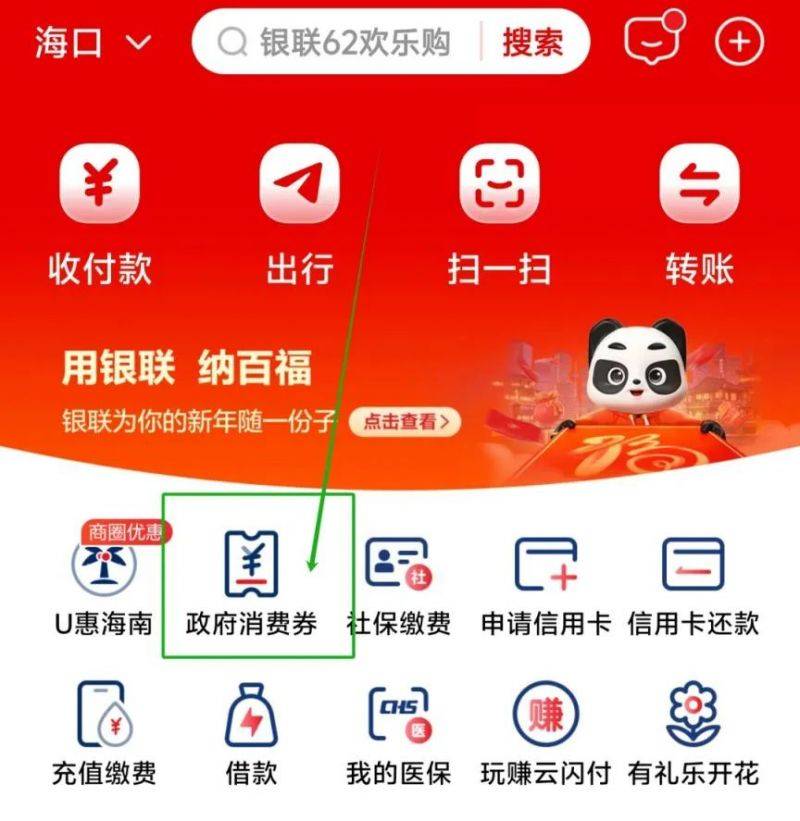
Task: Open 玩赚云闪付
Action: (546, 732)
